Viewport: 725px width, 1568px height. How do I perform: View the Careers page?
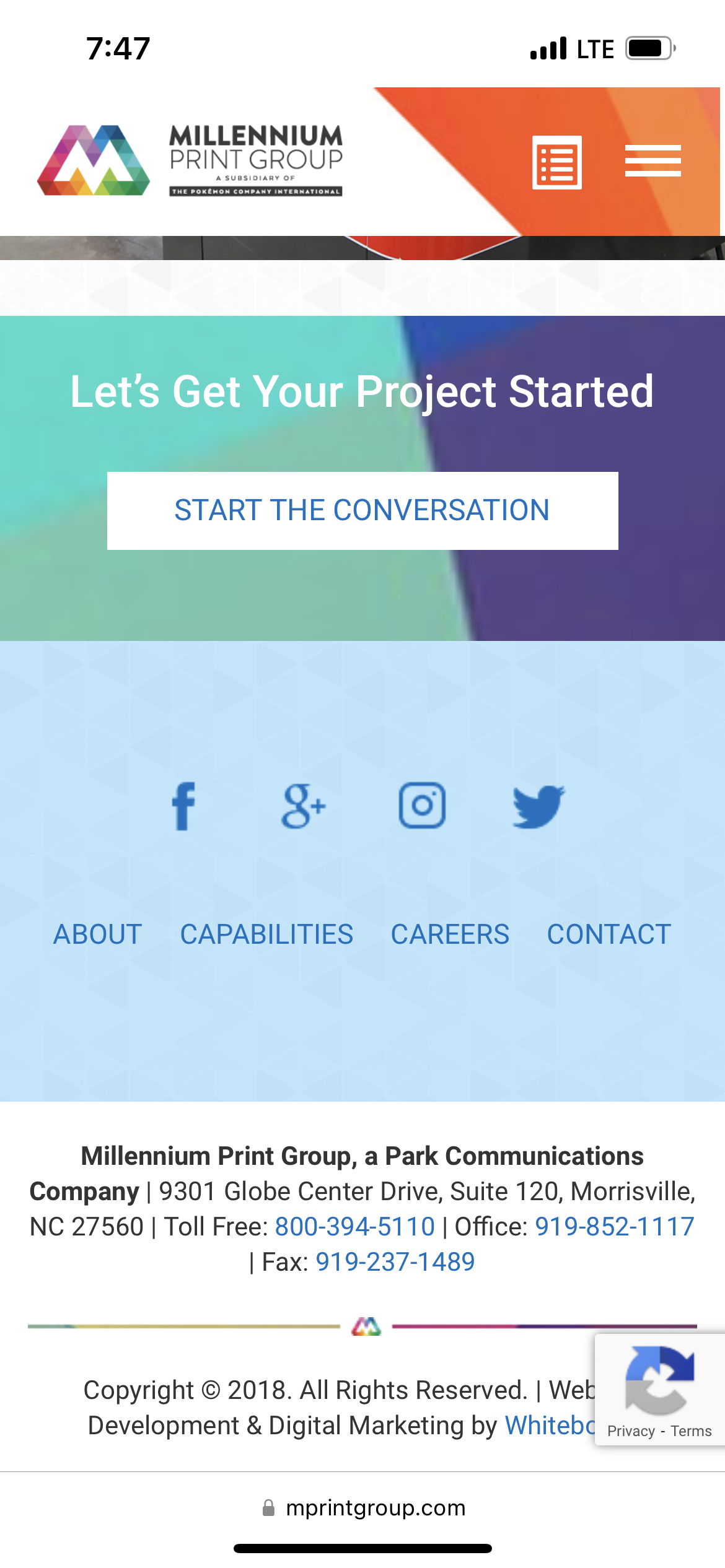[x=450, y=934]
